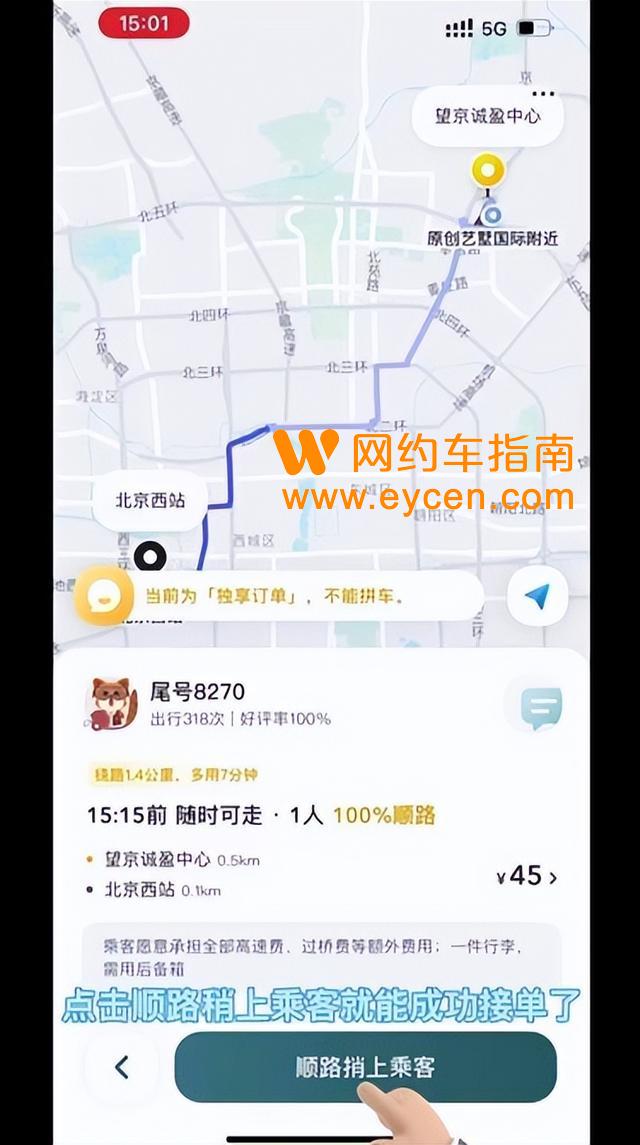Recenter map with the location arrow button

click(x=537, y=596)
